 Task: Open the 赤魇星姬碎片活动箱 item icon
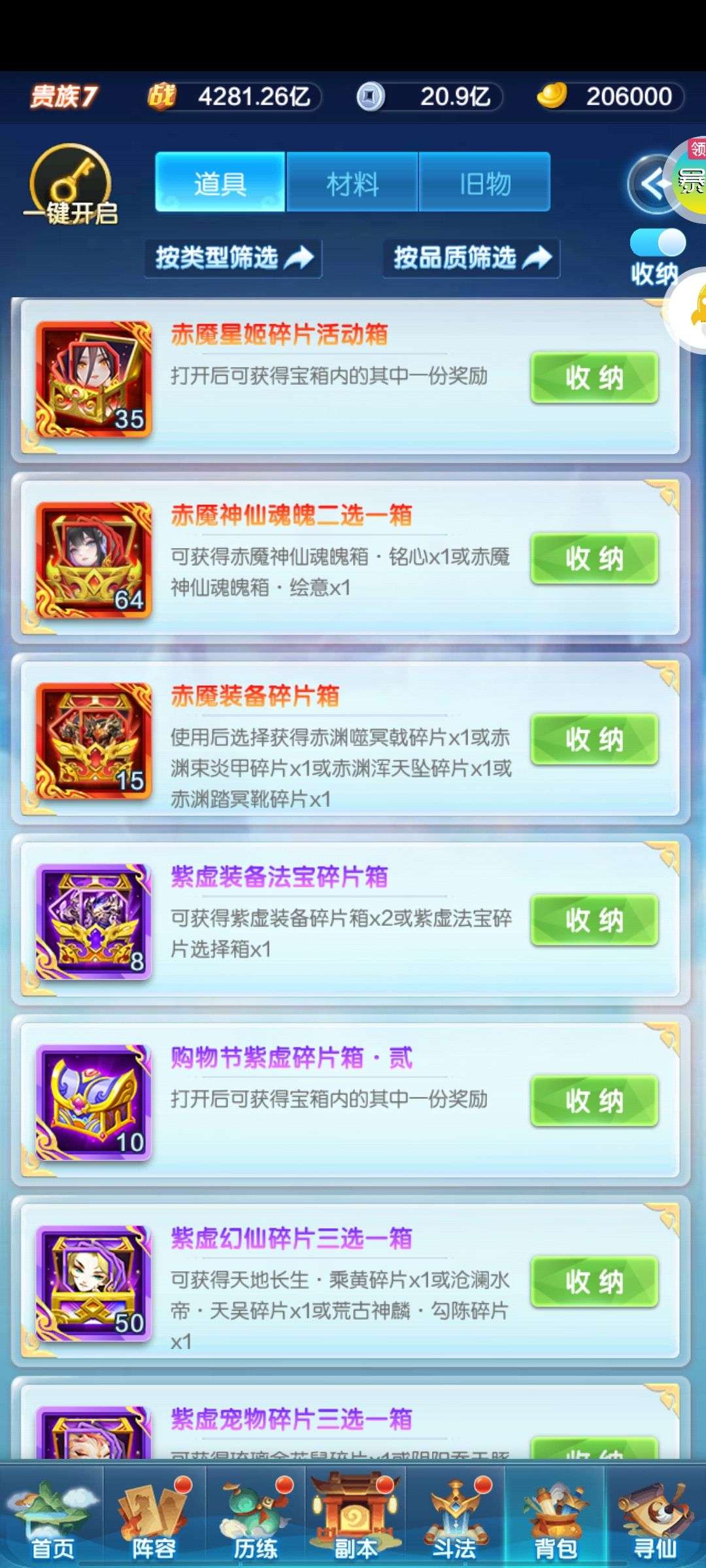pyautogui.click(x=93, y=379)
